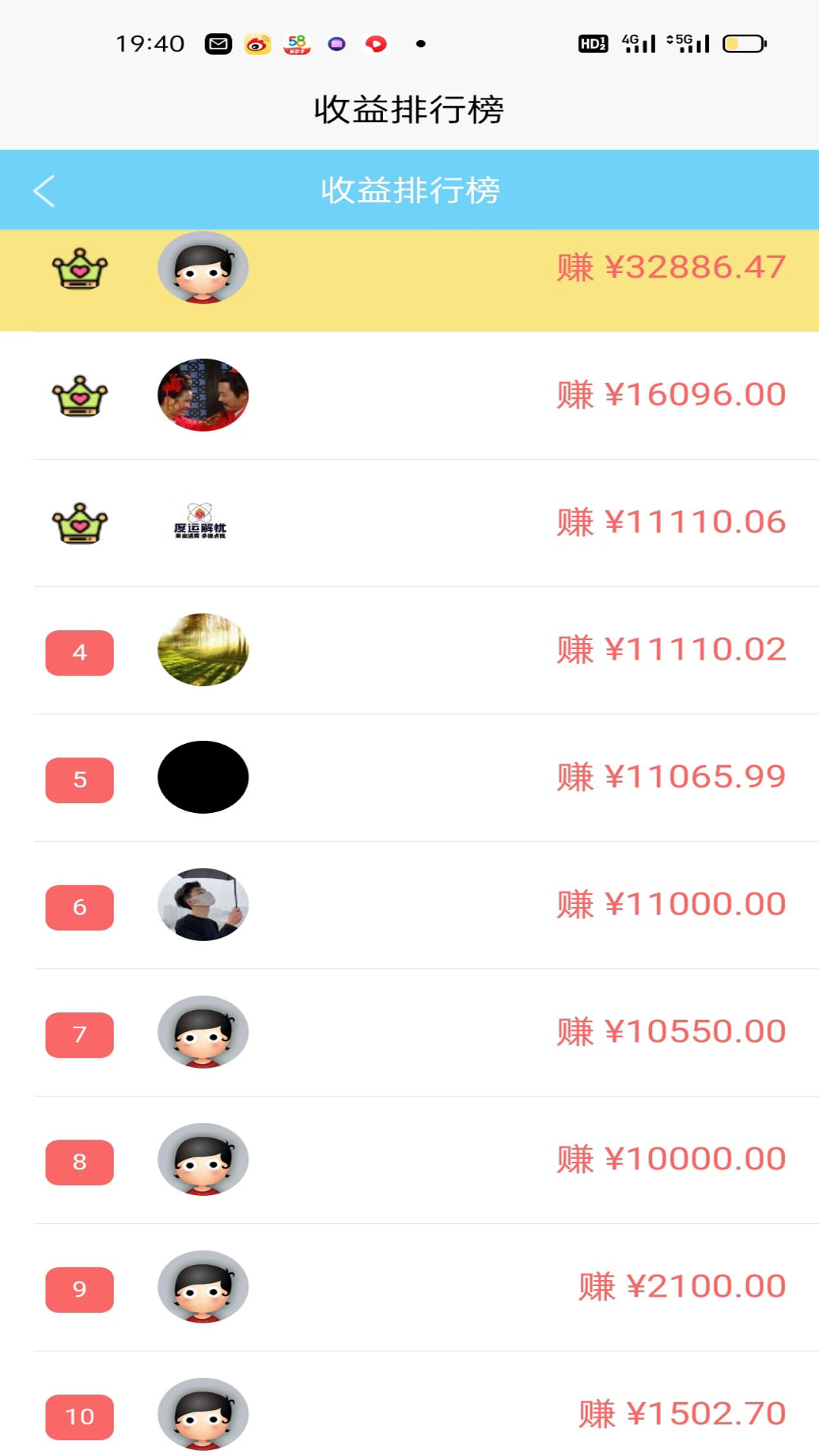
Task: Tap the second place crown icon
Action: [x=79, y=395]
